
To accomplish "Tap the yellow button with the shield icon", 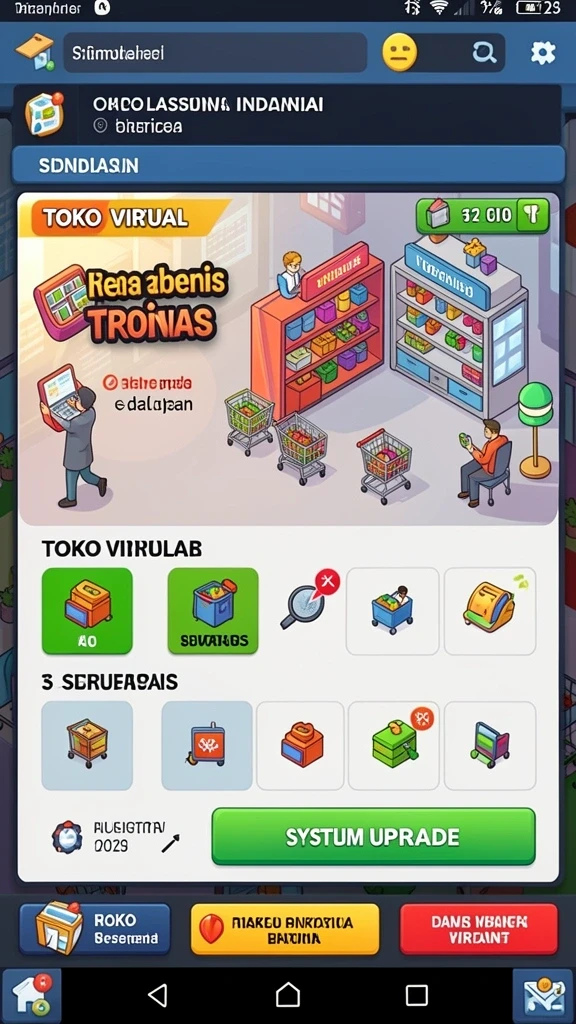I will pyautogui.click(x=285, y=929).
